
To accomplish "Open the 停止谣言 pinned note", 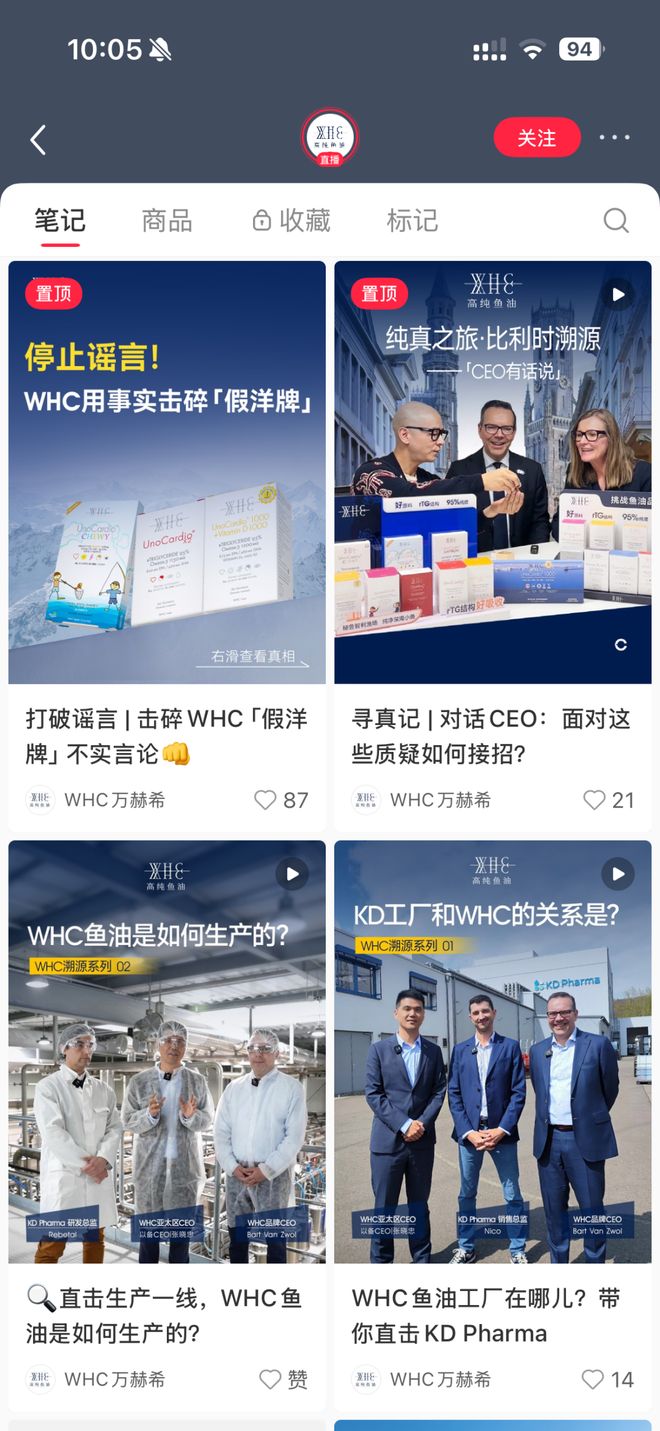I will pos(167,472).
